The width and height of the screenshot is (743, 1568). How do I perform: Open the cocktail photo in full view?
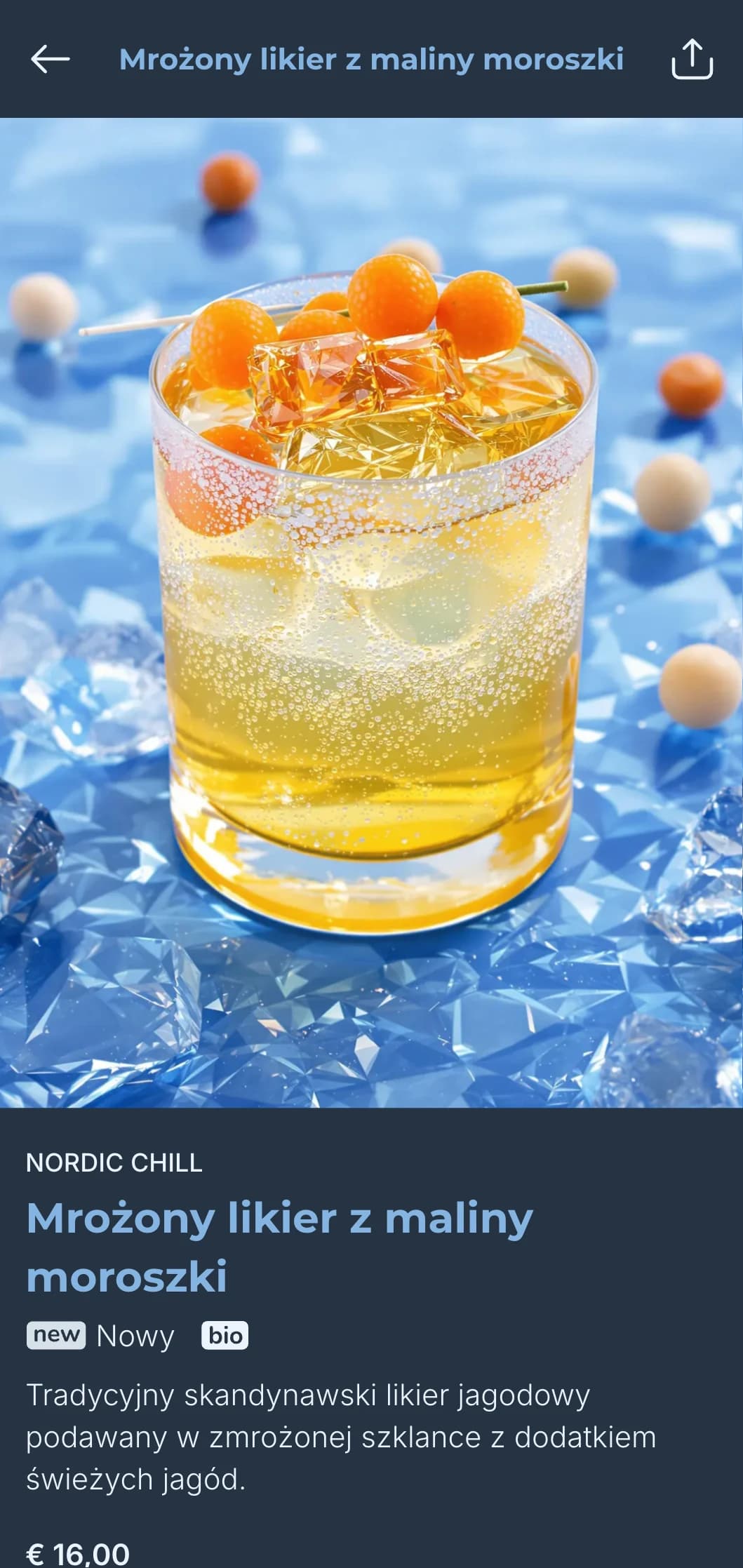(371, 612)
